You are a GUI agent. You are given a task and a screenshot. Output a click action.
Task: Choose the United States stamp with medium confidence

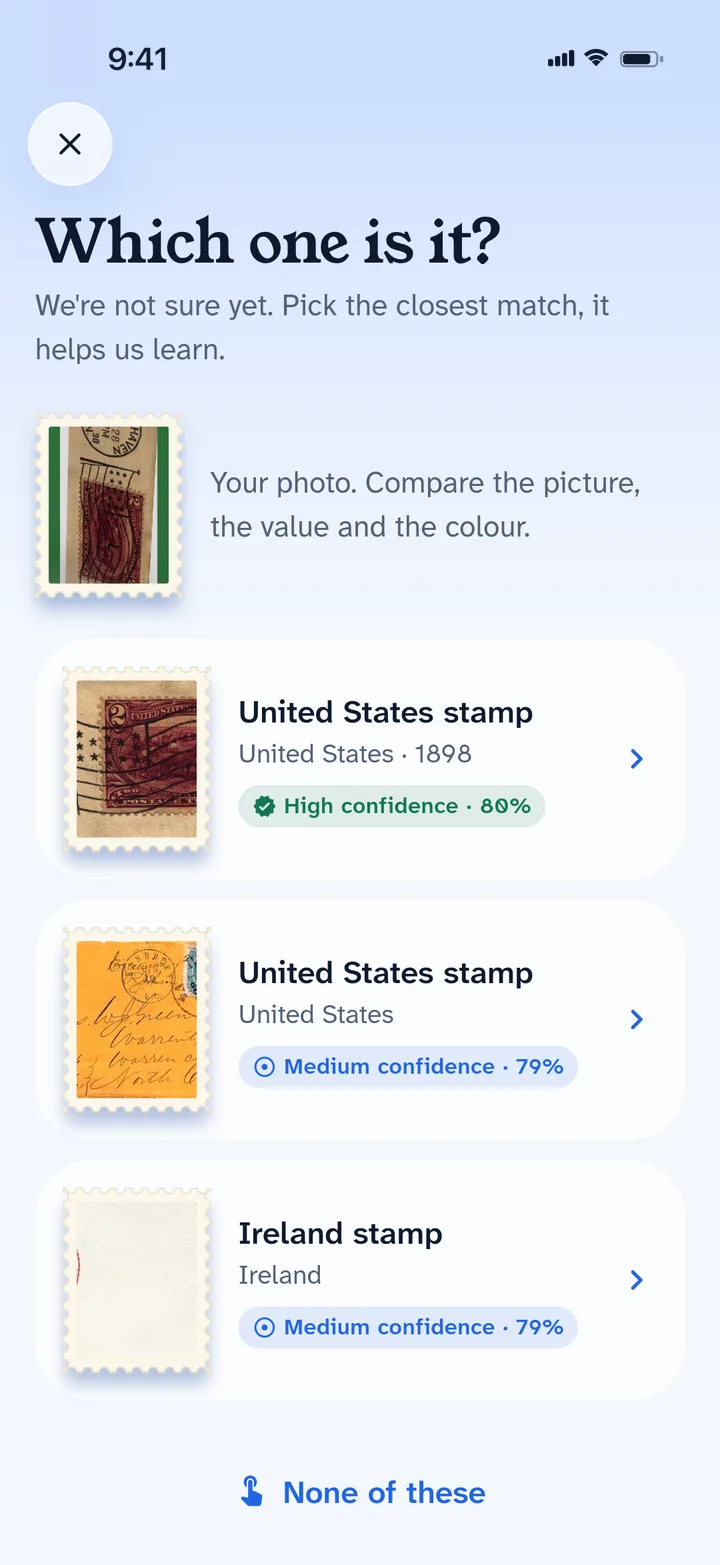pos(360,1020)
